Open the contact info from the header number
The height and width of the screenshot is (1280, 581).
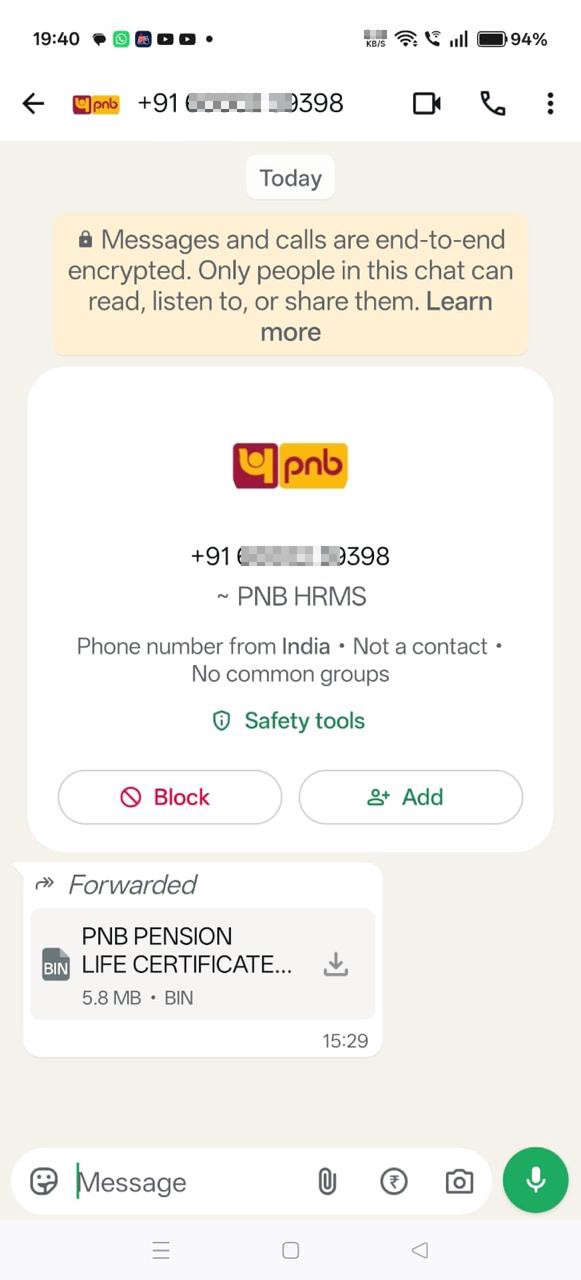[x=240, y=103]
